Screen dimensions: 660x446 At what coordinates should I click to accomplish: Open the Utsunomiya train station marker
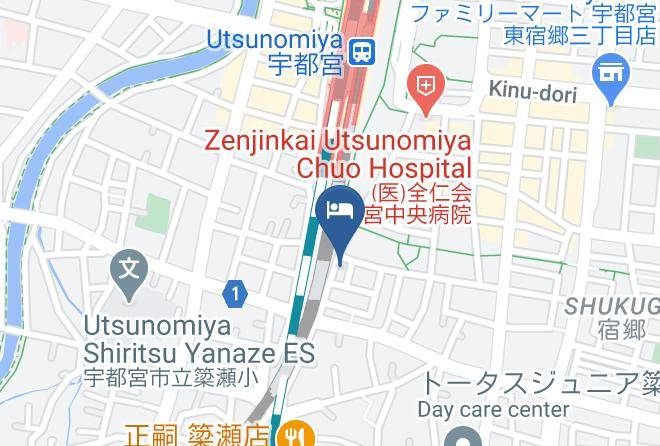pyautogui.click(x=362, y=52)
